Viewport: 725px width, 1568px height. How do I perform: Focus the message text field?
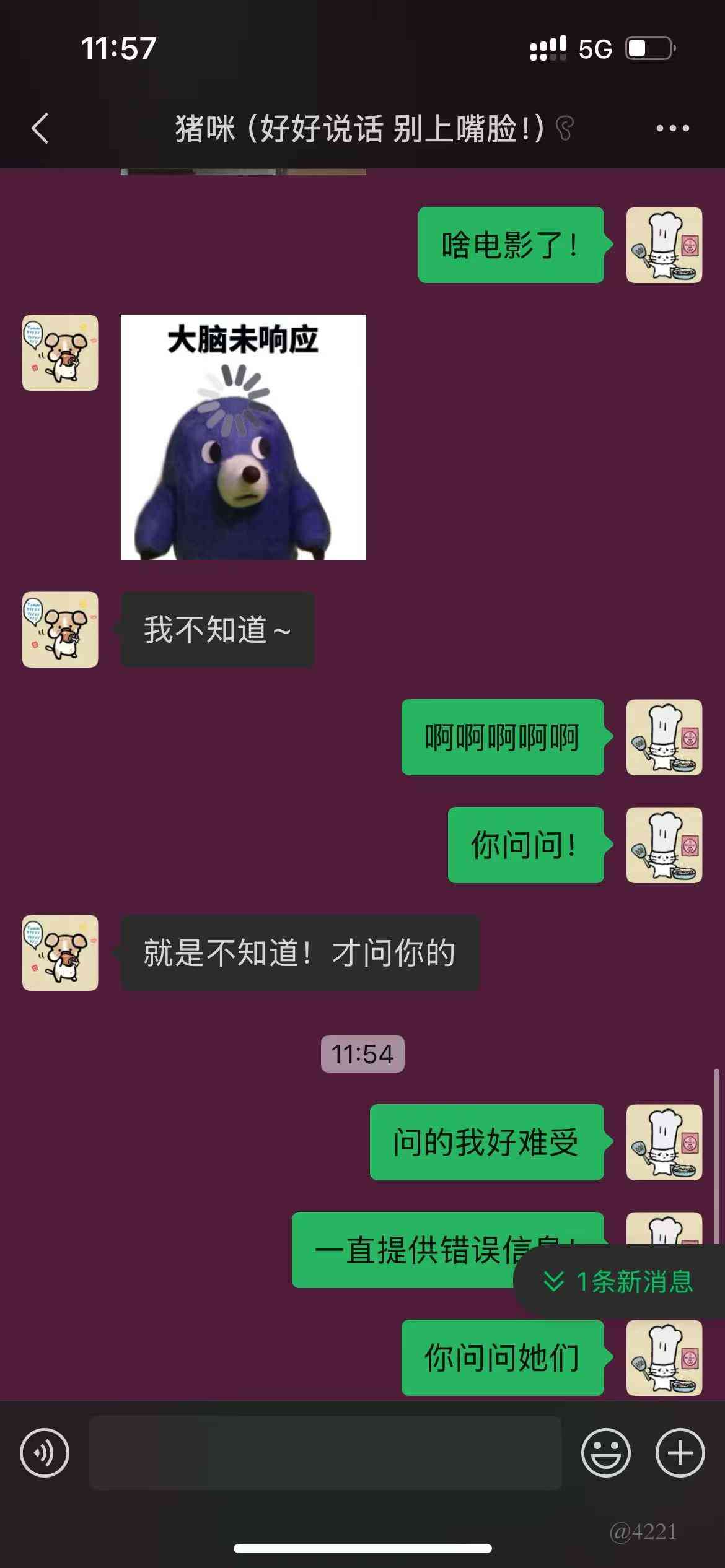[325, 1452]
